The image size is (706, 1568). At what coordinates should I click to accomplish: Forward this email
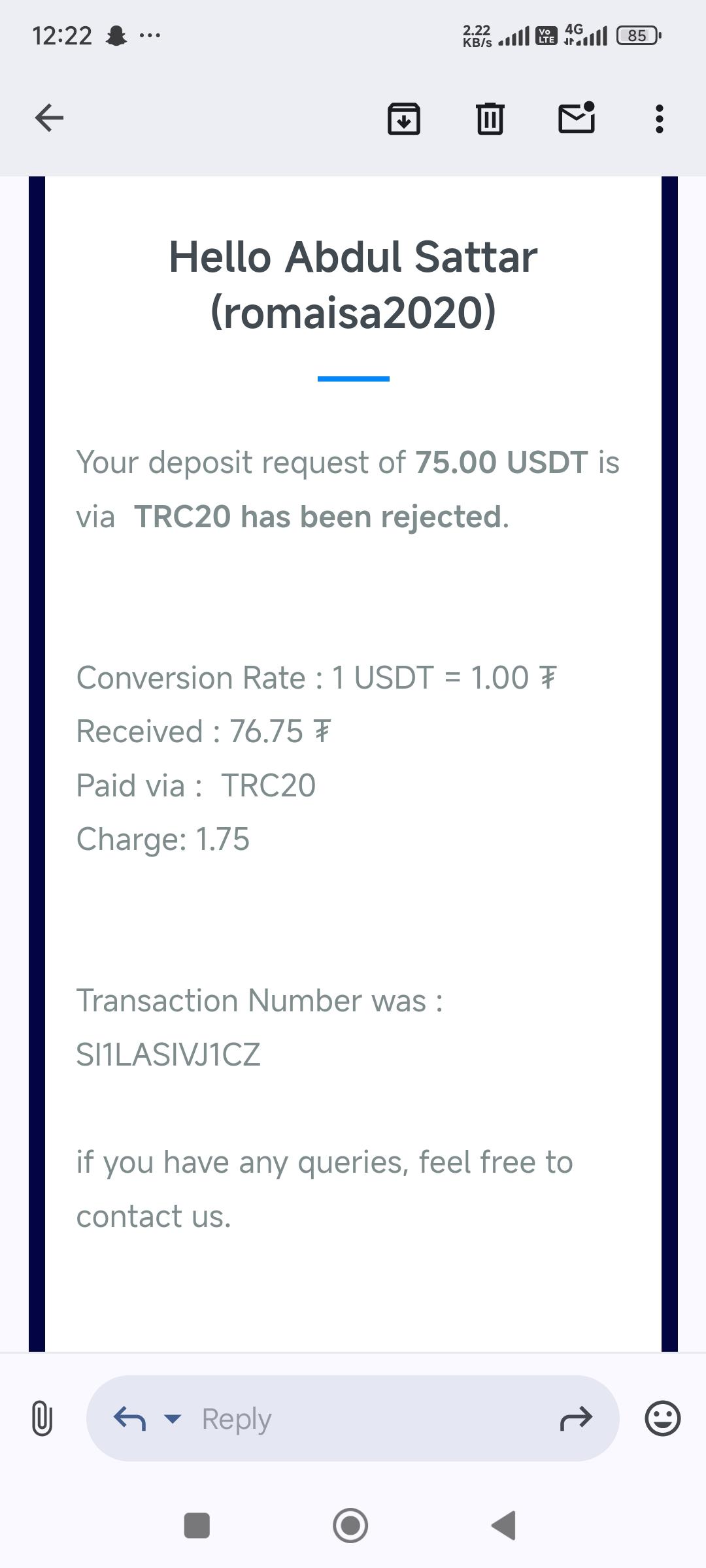coord(576,1418)
